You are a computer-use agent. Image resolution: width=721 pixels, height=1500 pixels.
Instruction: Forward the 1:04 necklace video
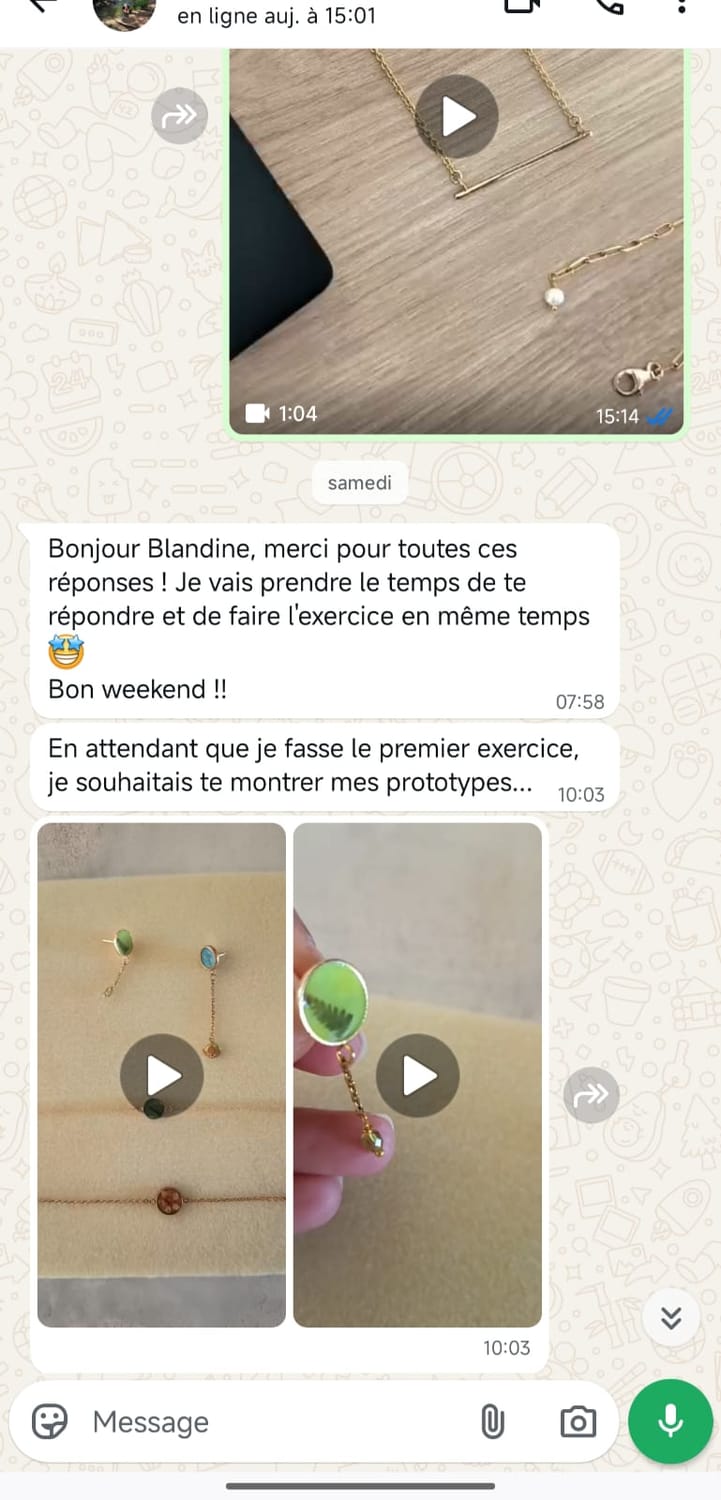pos(179,117)
